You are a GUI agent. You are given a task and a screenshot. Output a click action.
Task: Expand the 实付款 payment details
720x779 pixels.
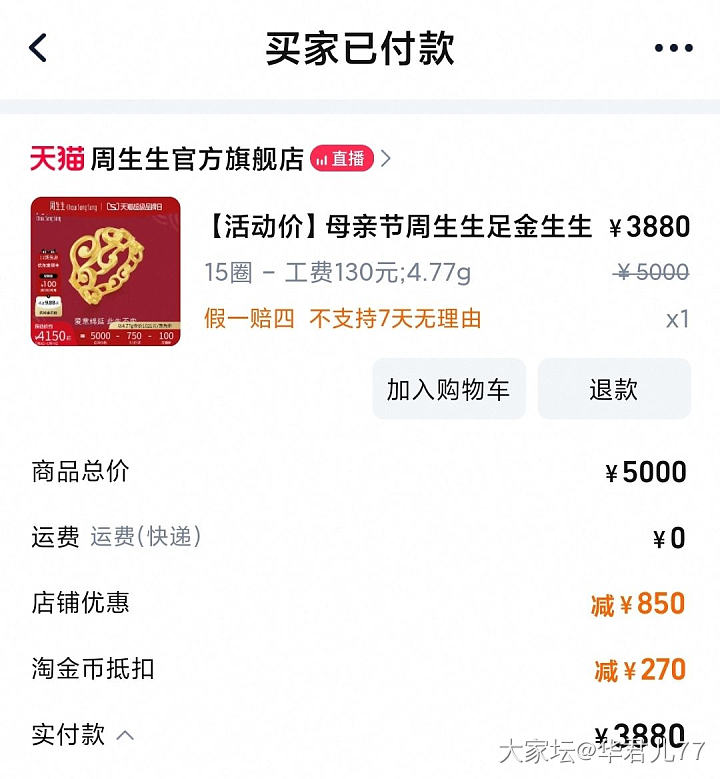125,736
